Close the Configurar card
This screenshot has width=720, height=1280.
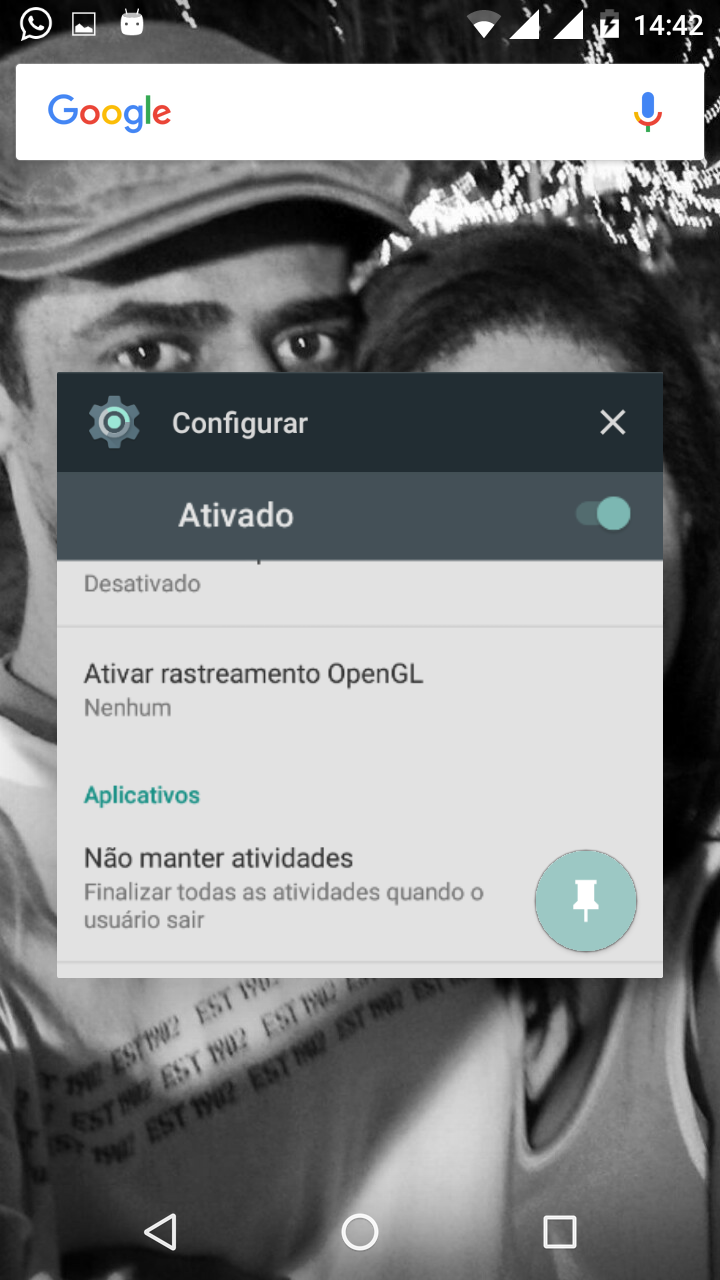[x=612, y=423]
